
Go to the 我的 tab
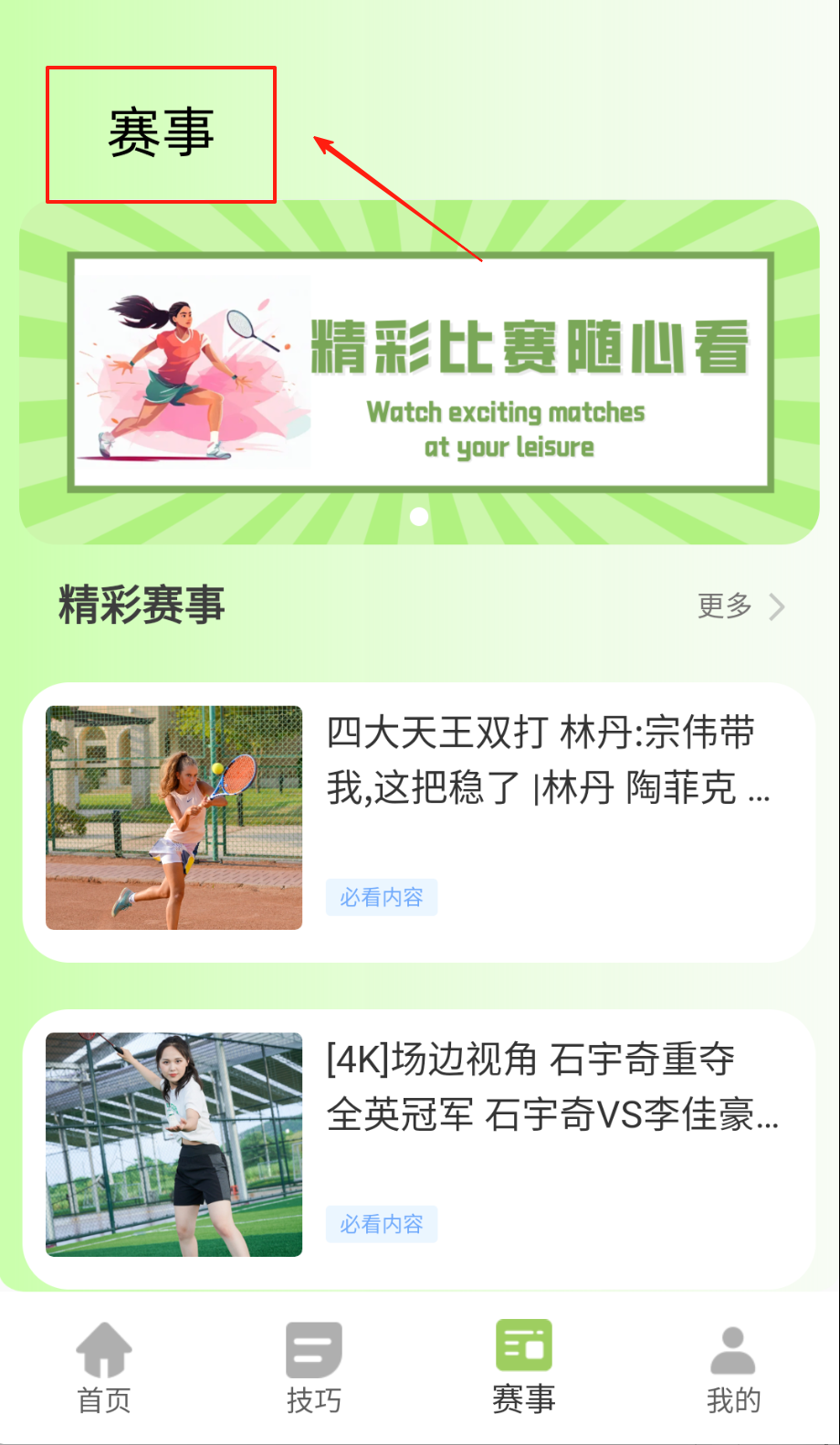point(732,1367)
